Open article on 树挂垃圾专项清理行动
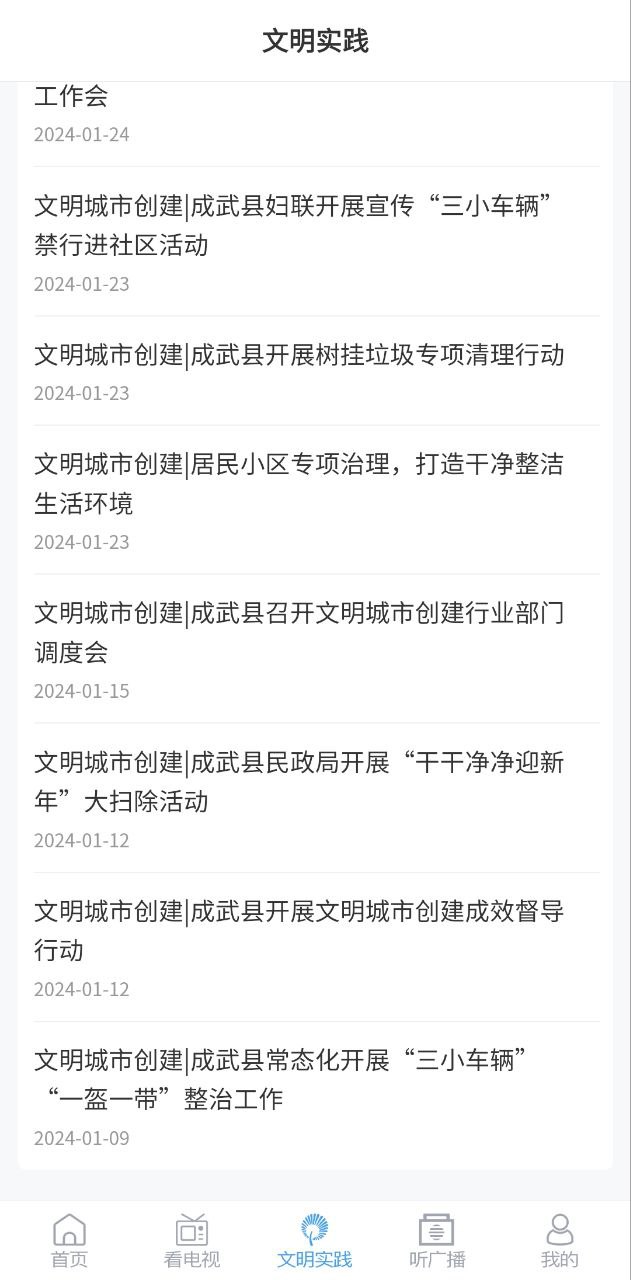 pos(300,355)
